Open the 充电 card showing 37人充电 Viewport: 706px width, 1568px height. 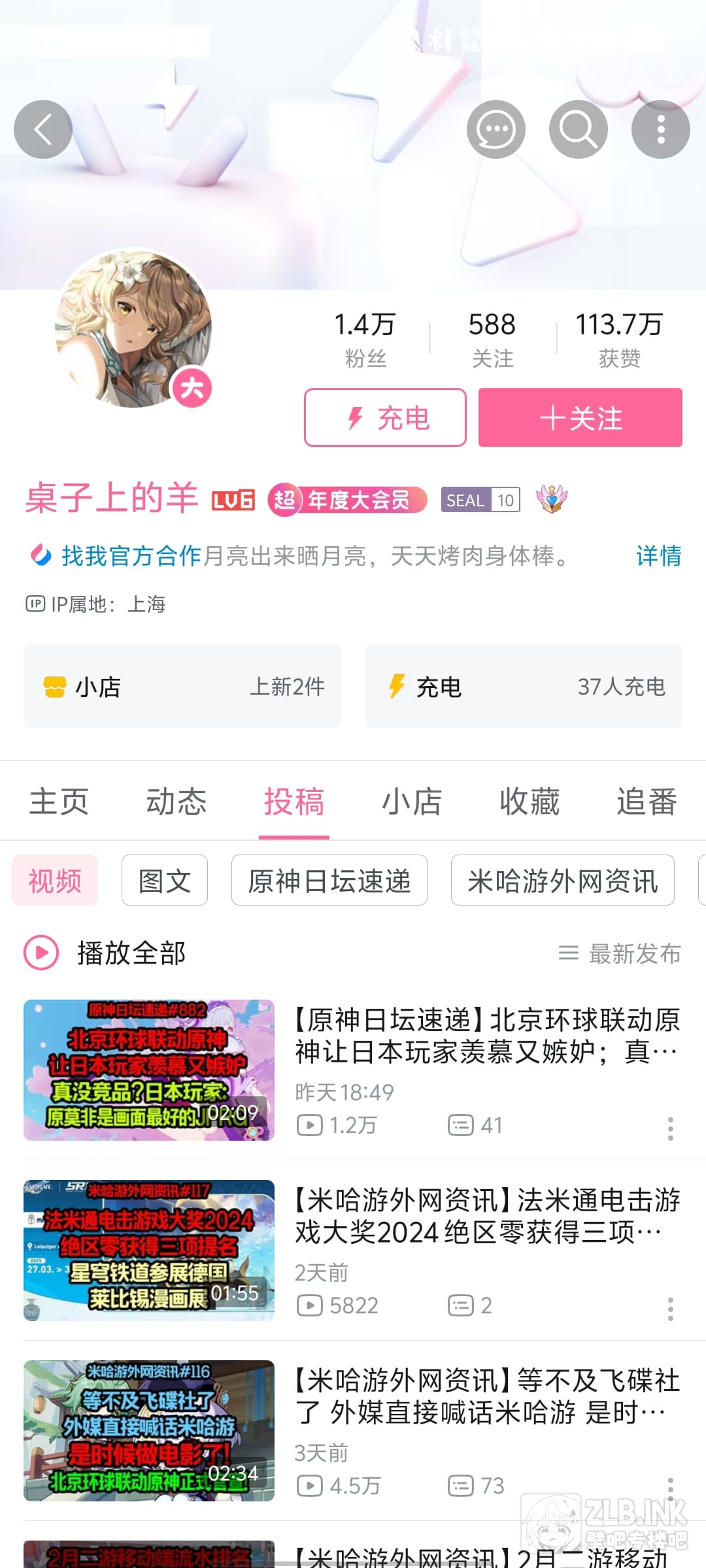pos(523,686)
